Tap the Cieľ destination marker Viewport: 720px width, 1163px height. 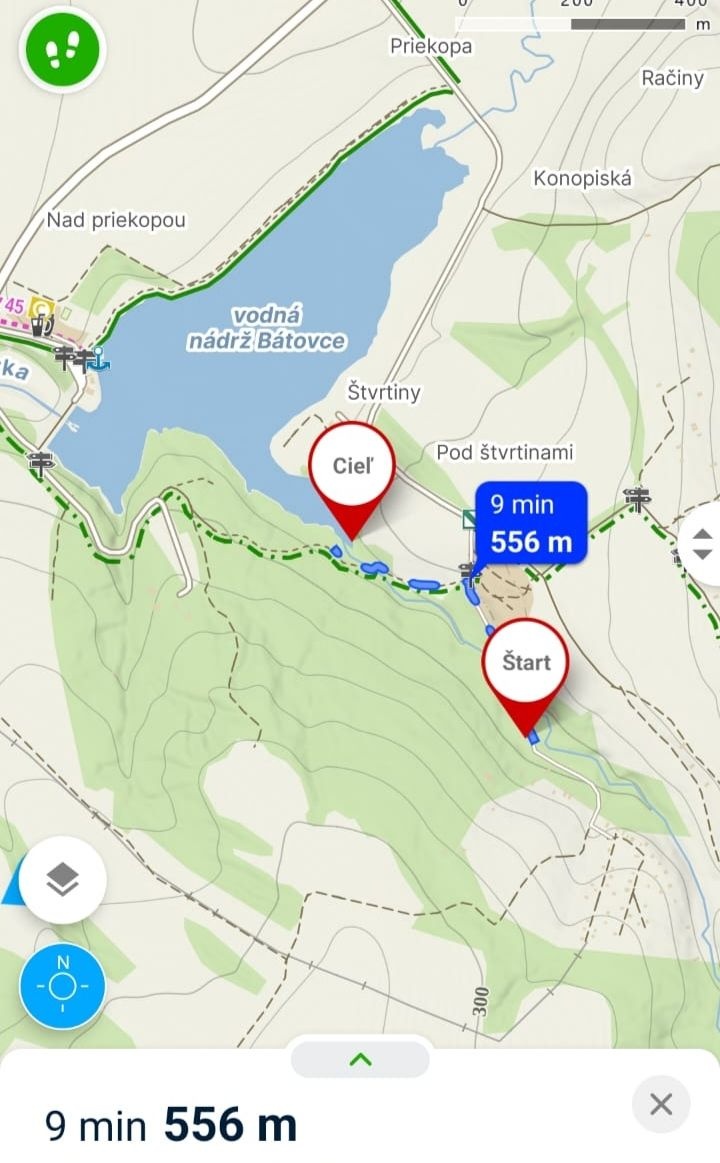point(352,468)
